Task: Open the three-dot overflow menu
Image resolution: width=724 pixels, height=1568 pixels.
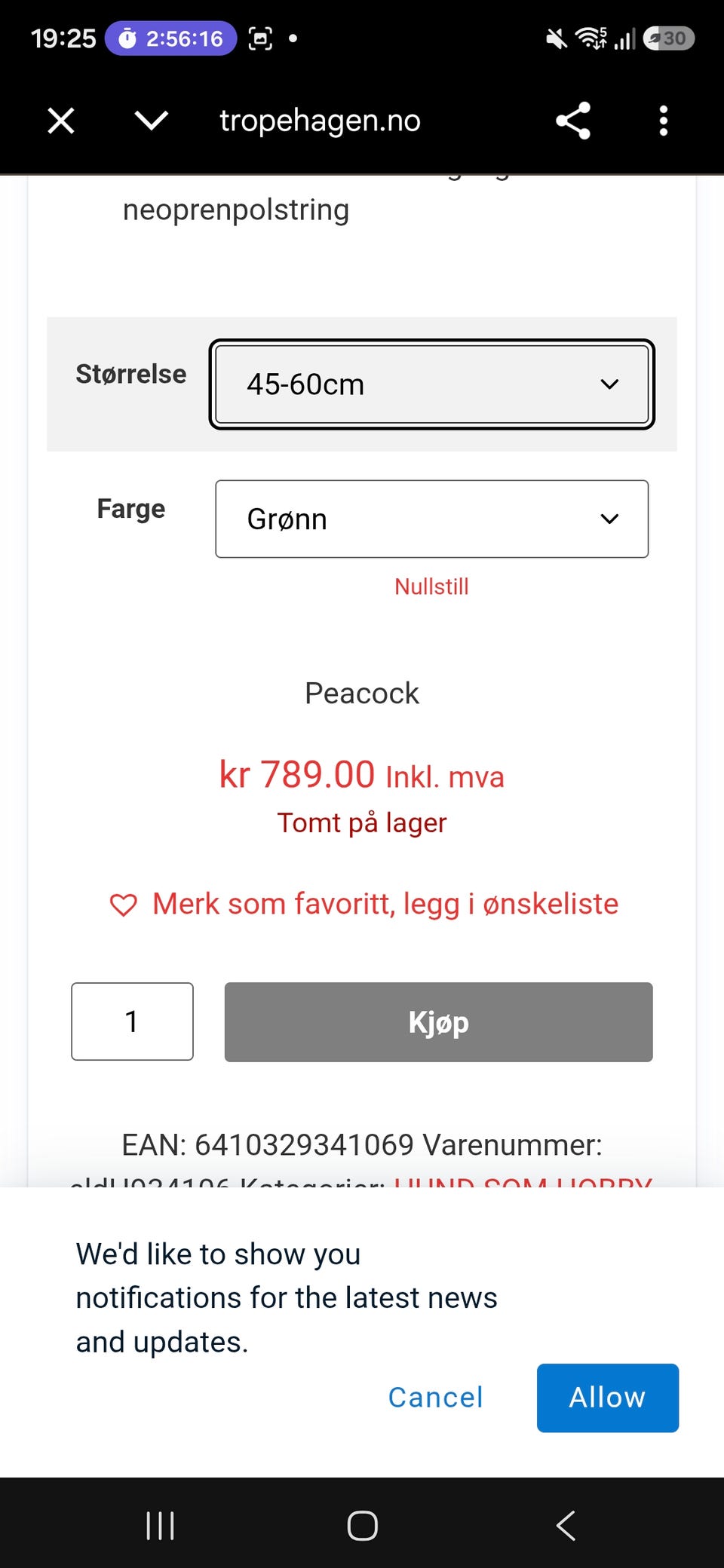Action: coord(664,121)
